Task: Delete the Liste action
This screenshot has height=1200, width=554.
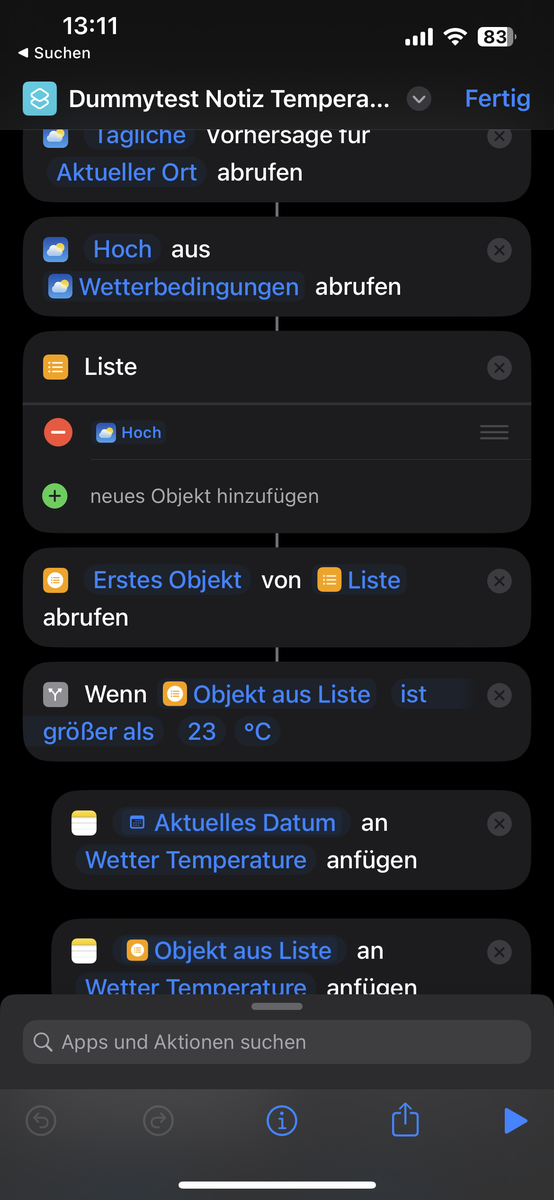Action: pos(498,368)
